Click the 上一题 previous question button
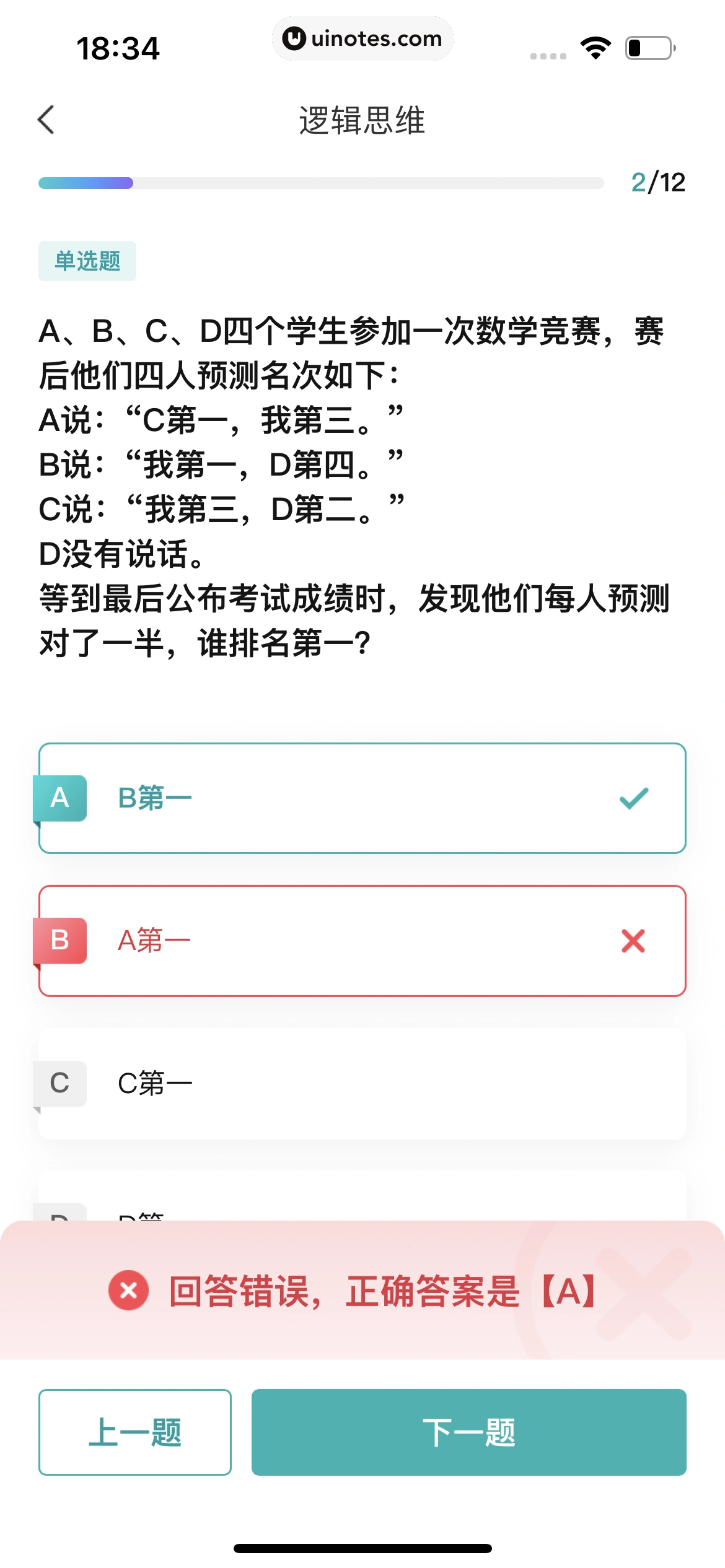The width and height of the screenshot is (725, 1568). (x=135, y=1432)
